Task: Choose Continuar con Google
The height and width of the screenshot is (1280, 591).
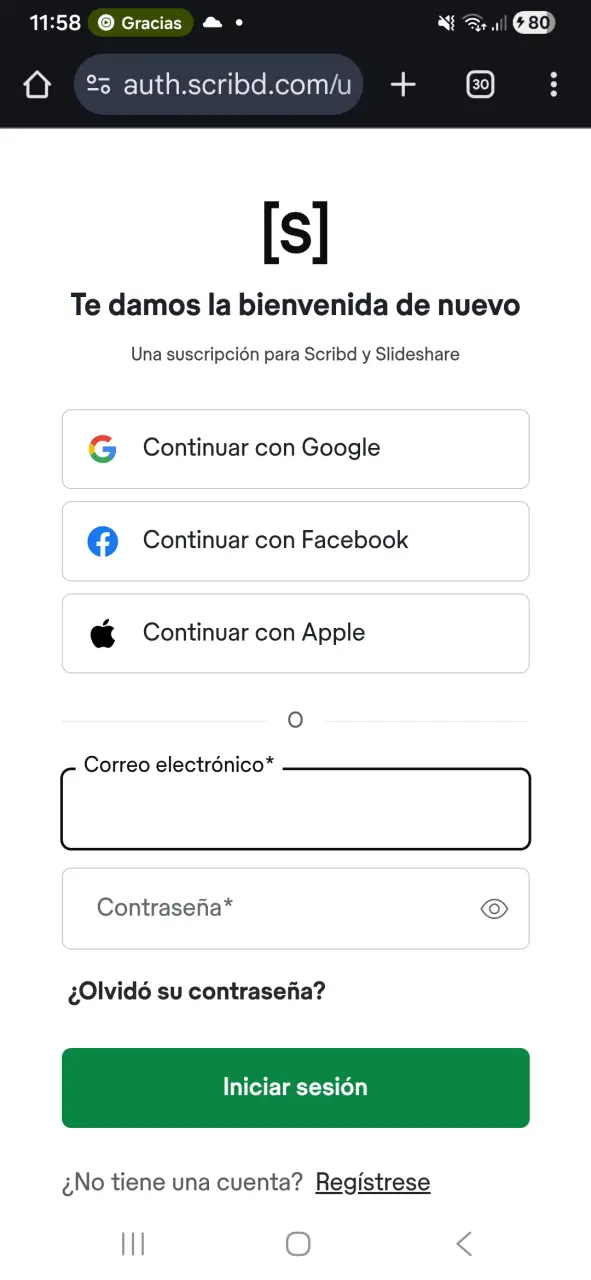Action: click(295, 448)
